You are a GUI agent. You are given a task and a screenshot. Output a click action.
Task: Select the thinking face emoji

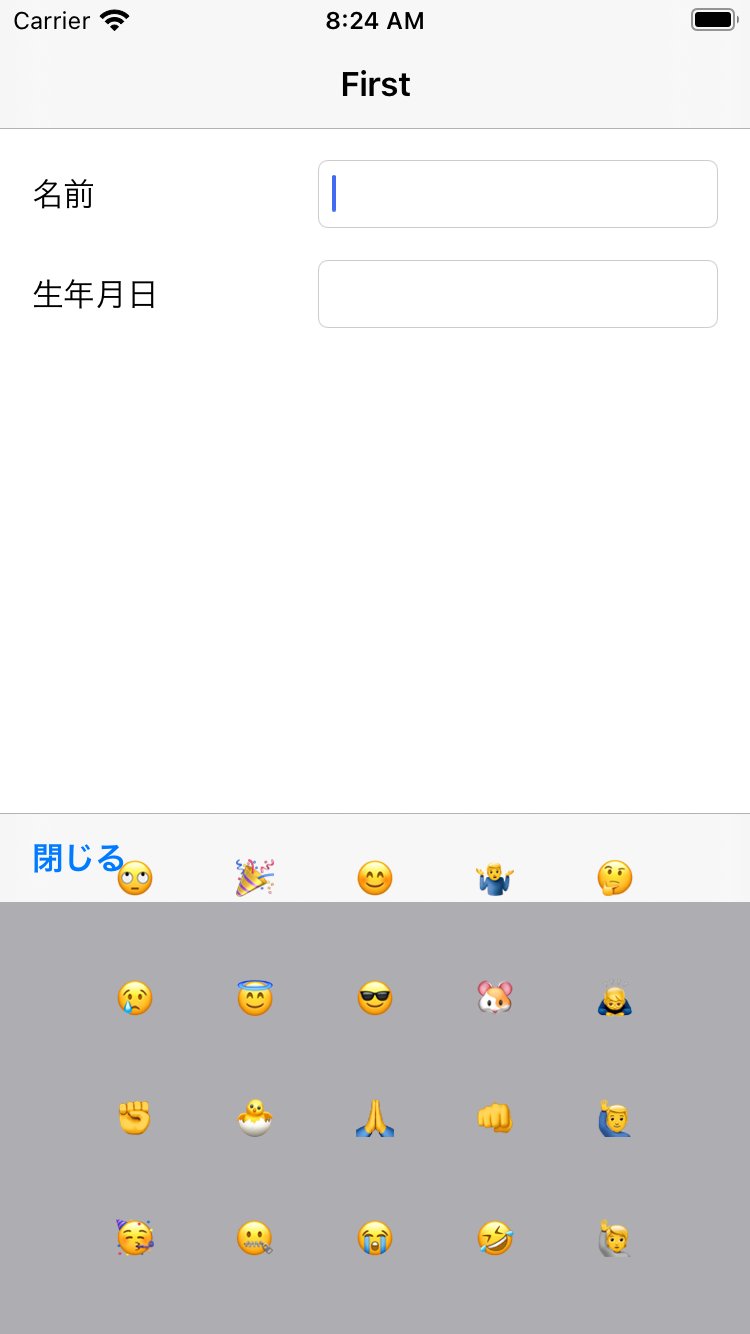click(x=615, y=878)
